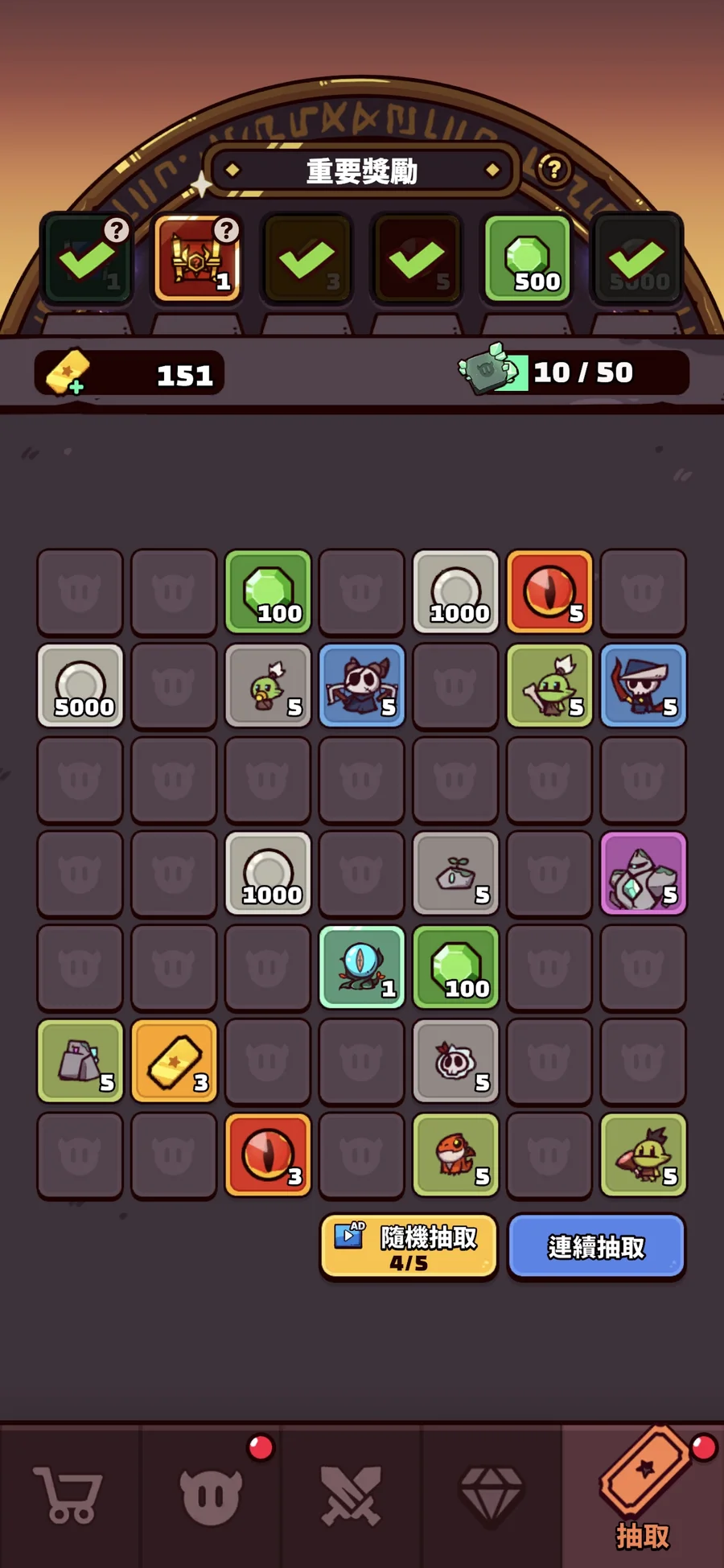Image resolution: width=724 pixels, height=1568 pixels.
Task: Tap the skull flower tile with 5
Action: pyautogui.click(x=455, y=1061)
